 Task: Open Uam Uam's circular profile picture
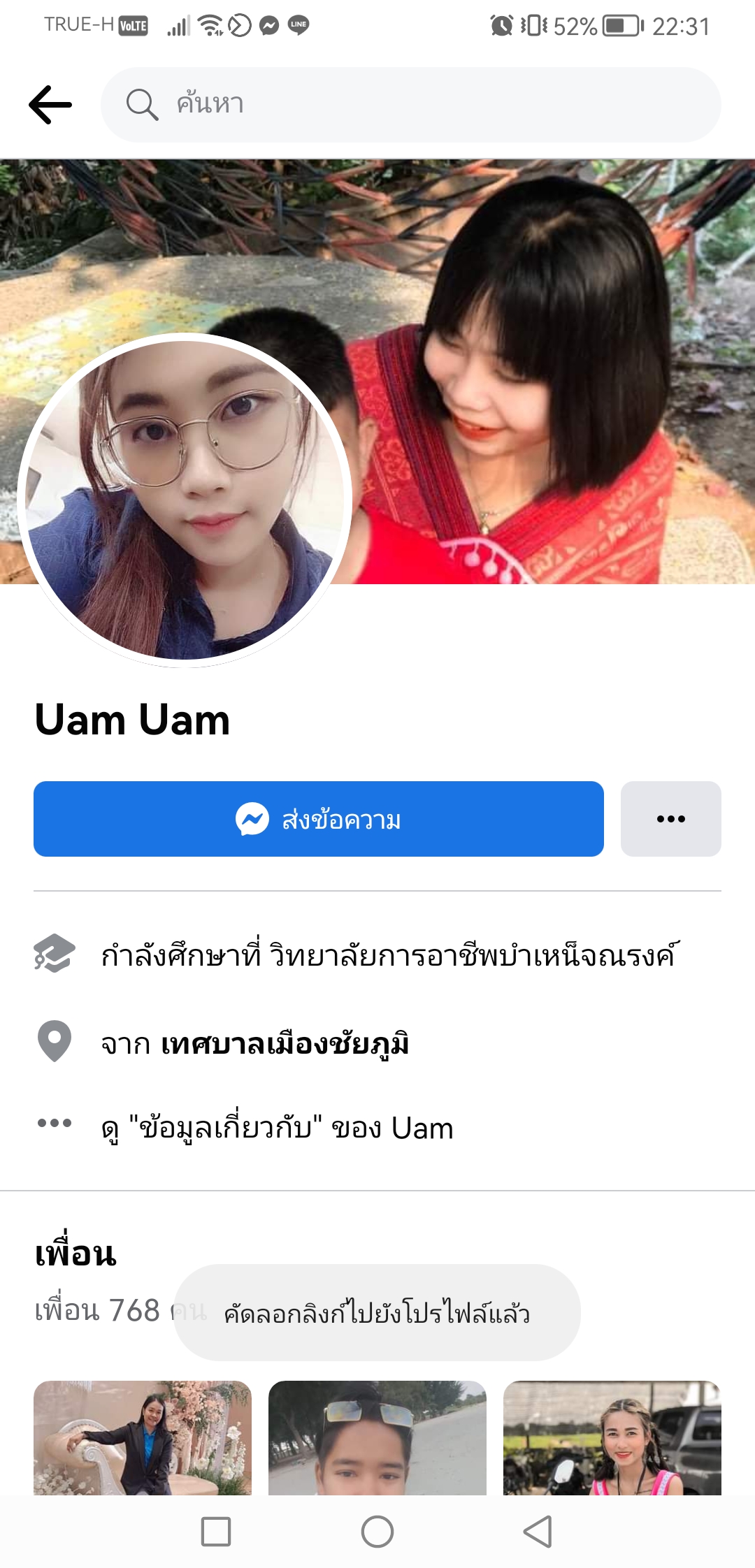185,499
